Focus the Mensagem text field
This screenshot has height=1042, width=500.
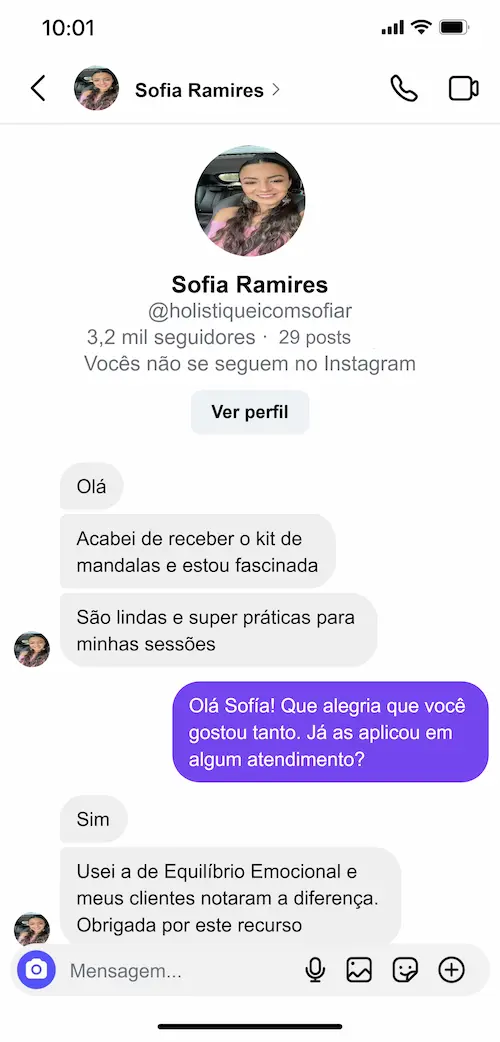(x=180, y=971)
